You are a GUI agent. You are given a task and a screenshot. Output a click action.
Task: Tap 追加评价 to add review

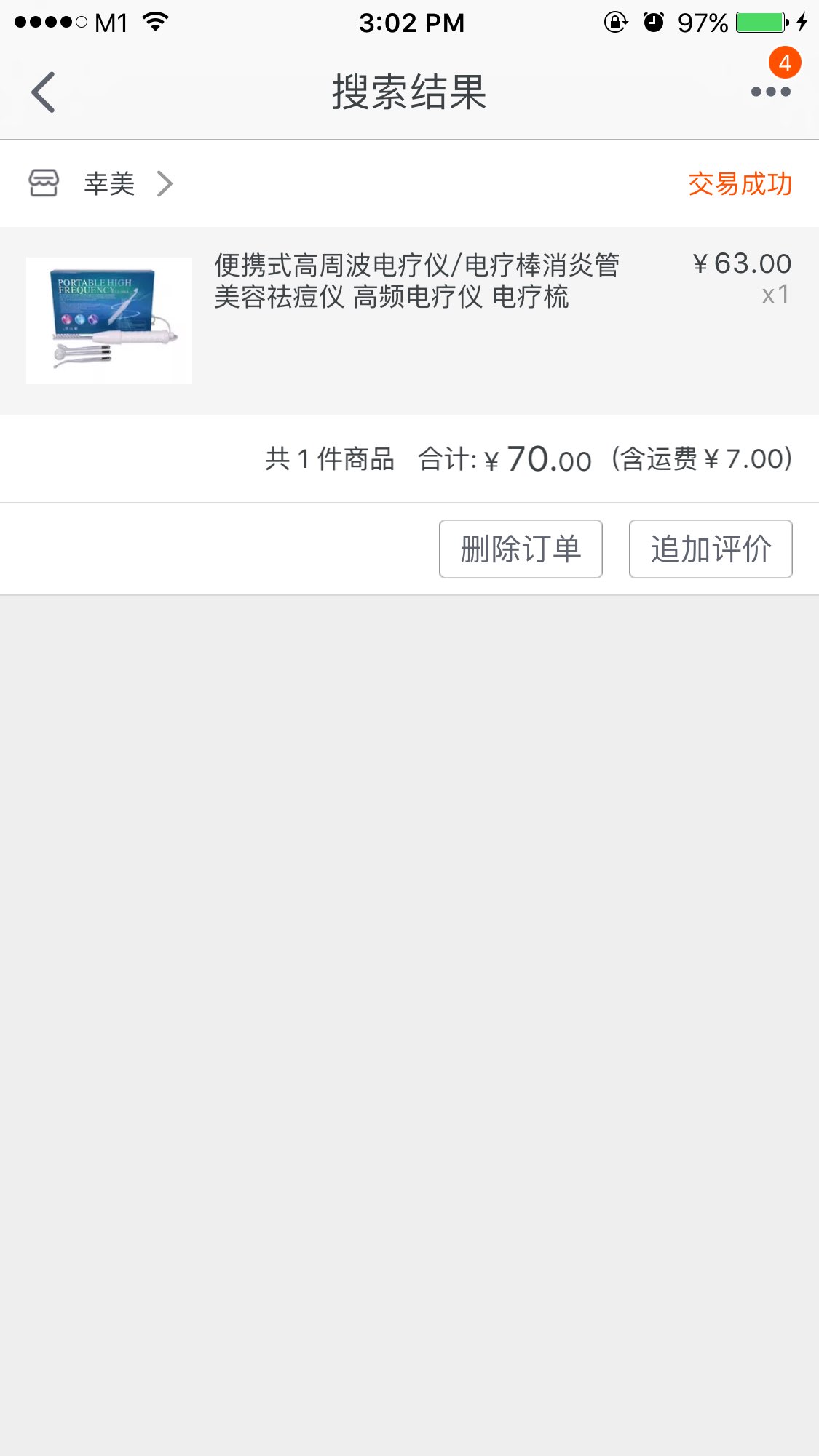tap(710, 549)
